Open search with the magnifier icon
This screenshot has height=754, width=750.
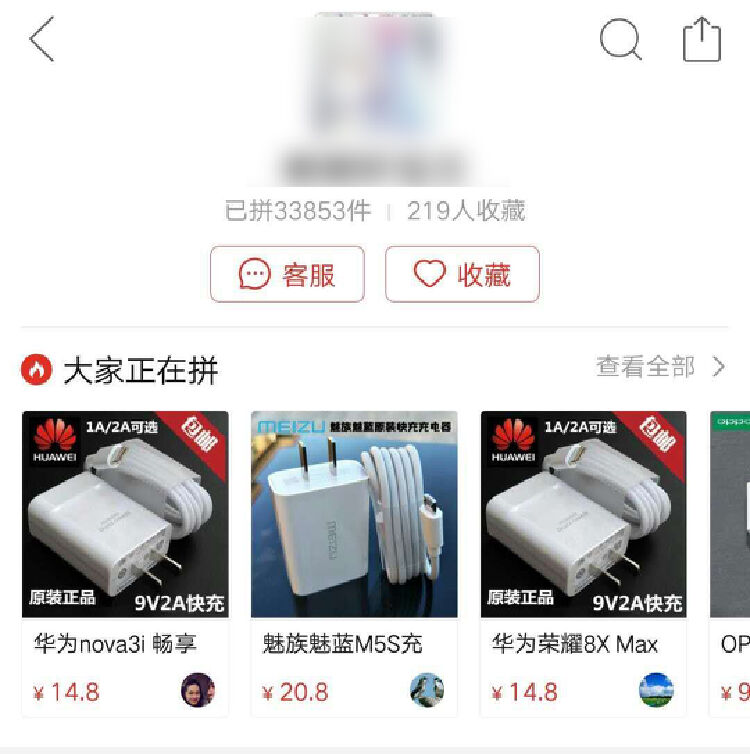620,40
